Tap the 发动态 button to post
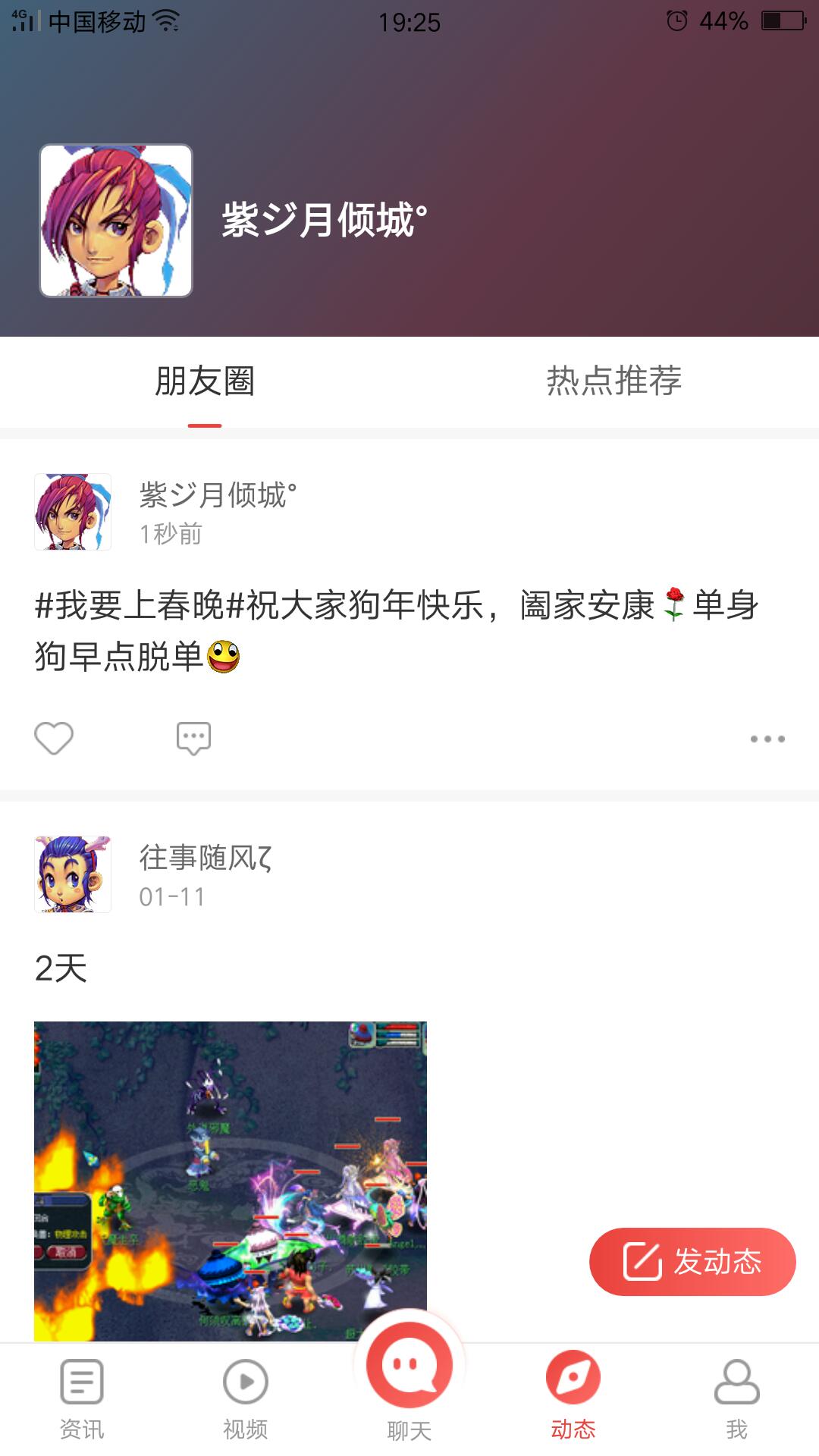The width and height of the screenshot is (819, 1456). [x=692, y=1262]
